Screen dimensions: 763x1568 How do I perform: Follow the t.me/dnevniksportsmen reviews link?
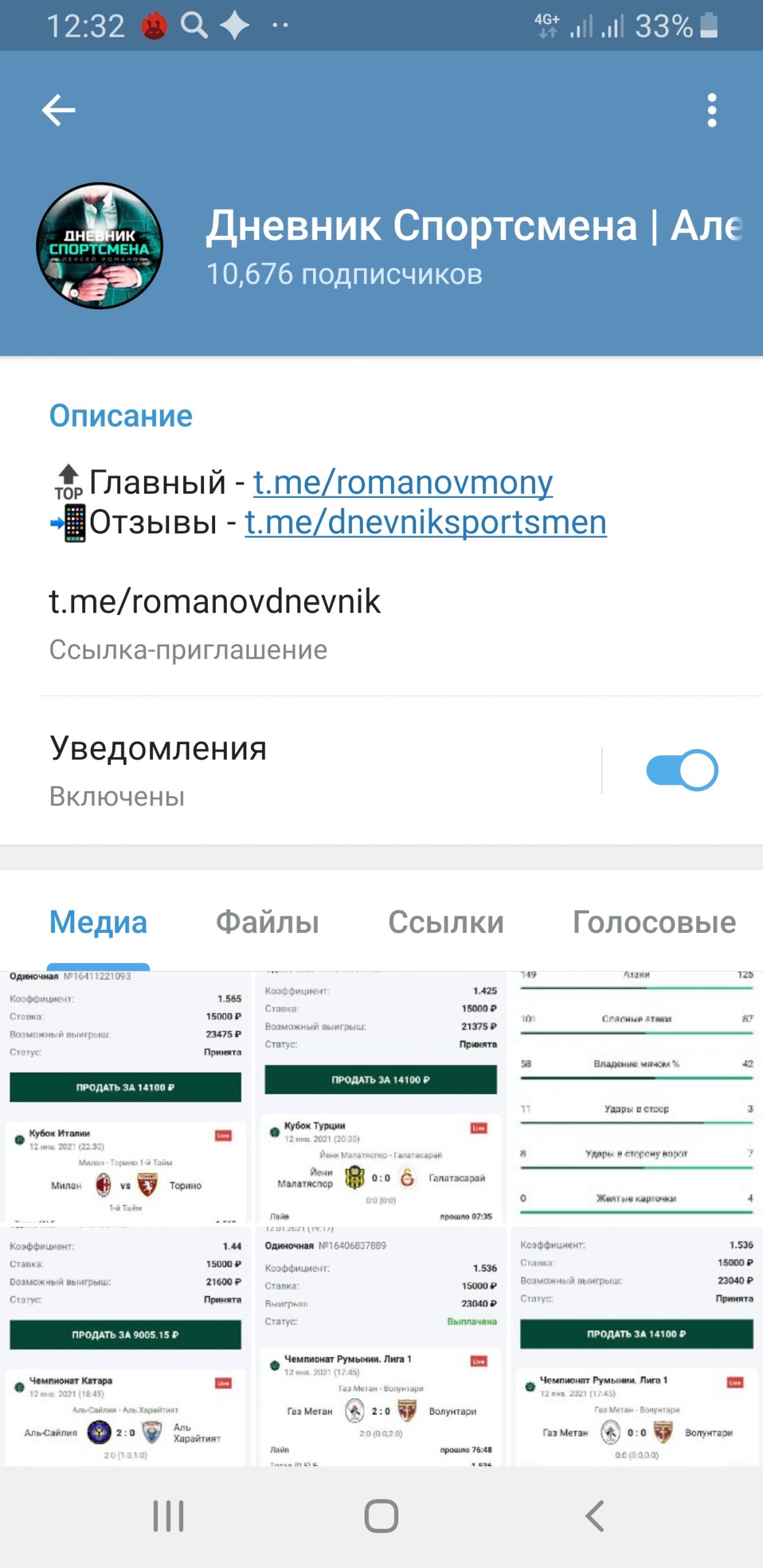point(426,522)
